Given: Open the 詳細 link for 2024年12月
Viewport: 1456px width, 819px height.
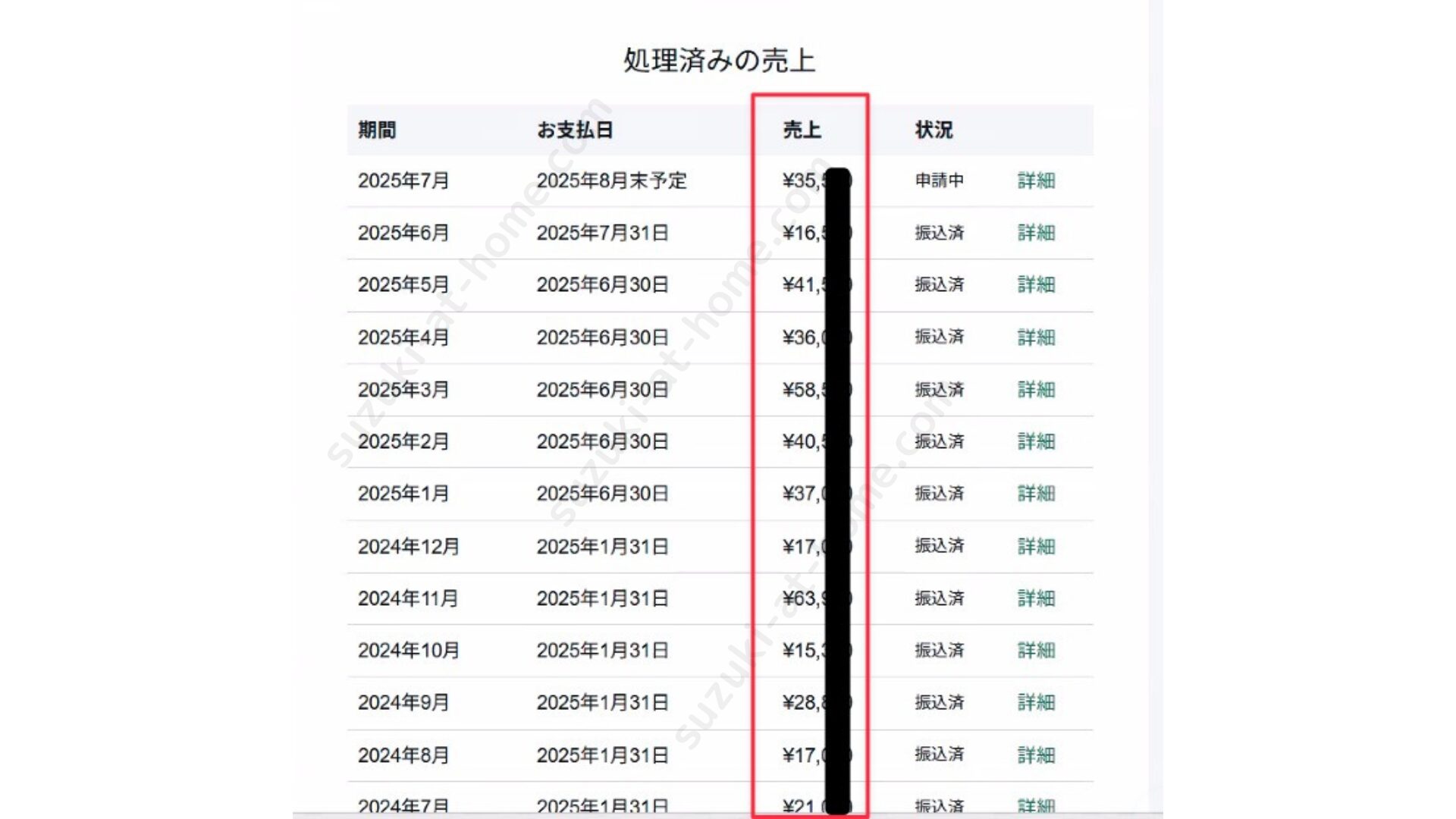Looking at the screenshot, I should [1036, 546].
